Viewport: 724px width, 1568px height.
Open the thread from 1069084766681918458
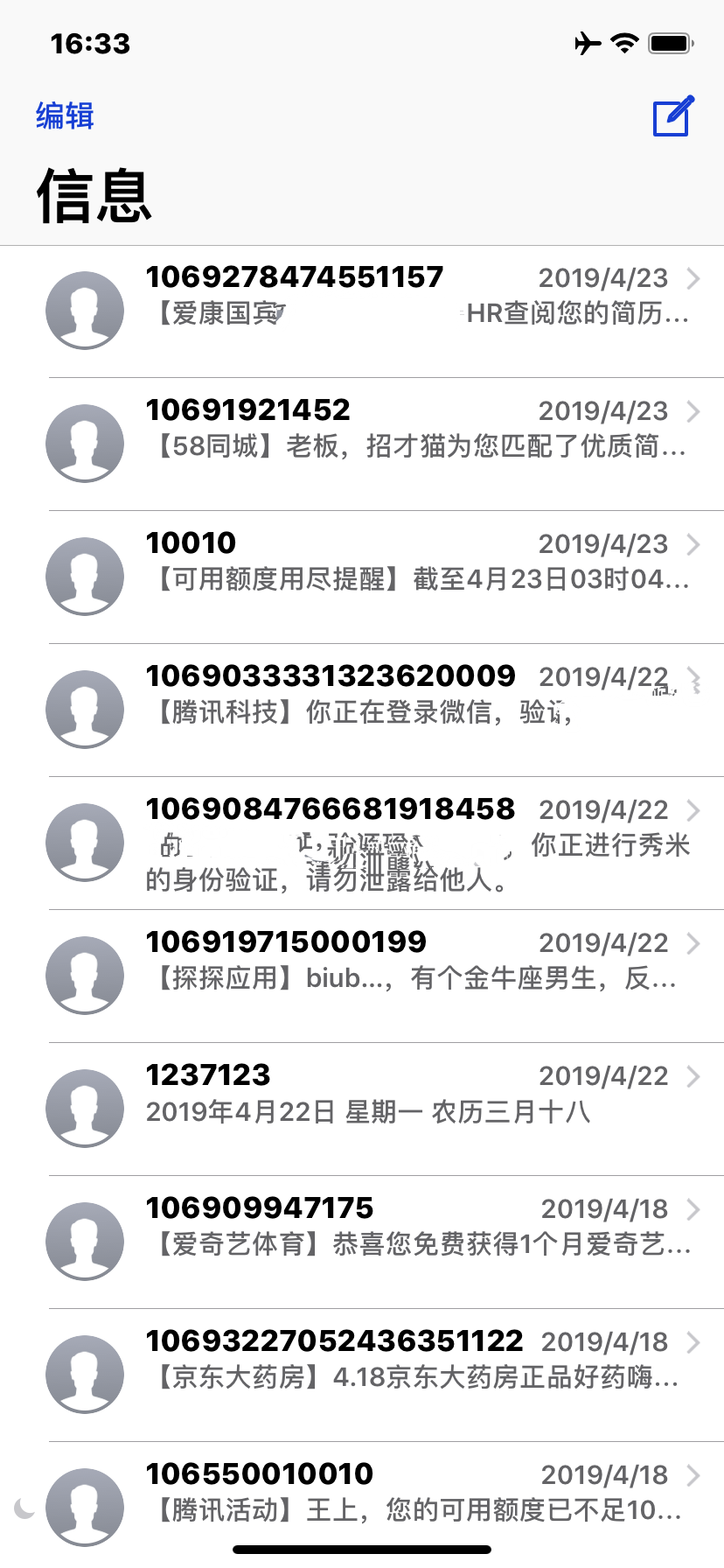click(362, 843)
